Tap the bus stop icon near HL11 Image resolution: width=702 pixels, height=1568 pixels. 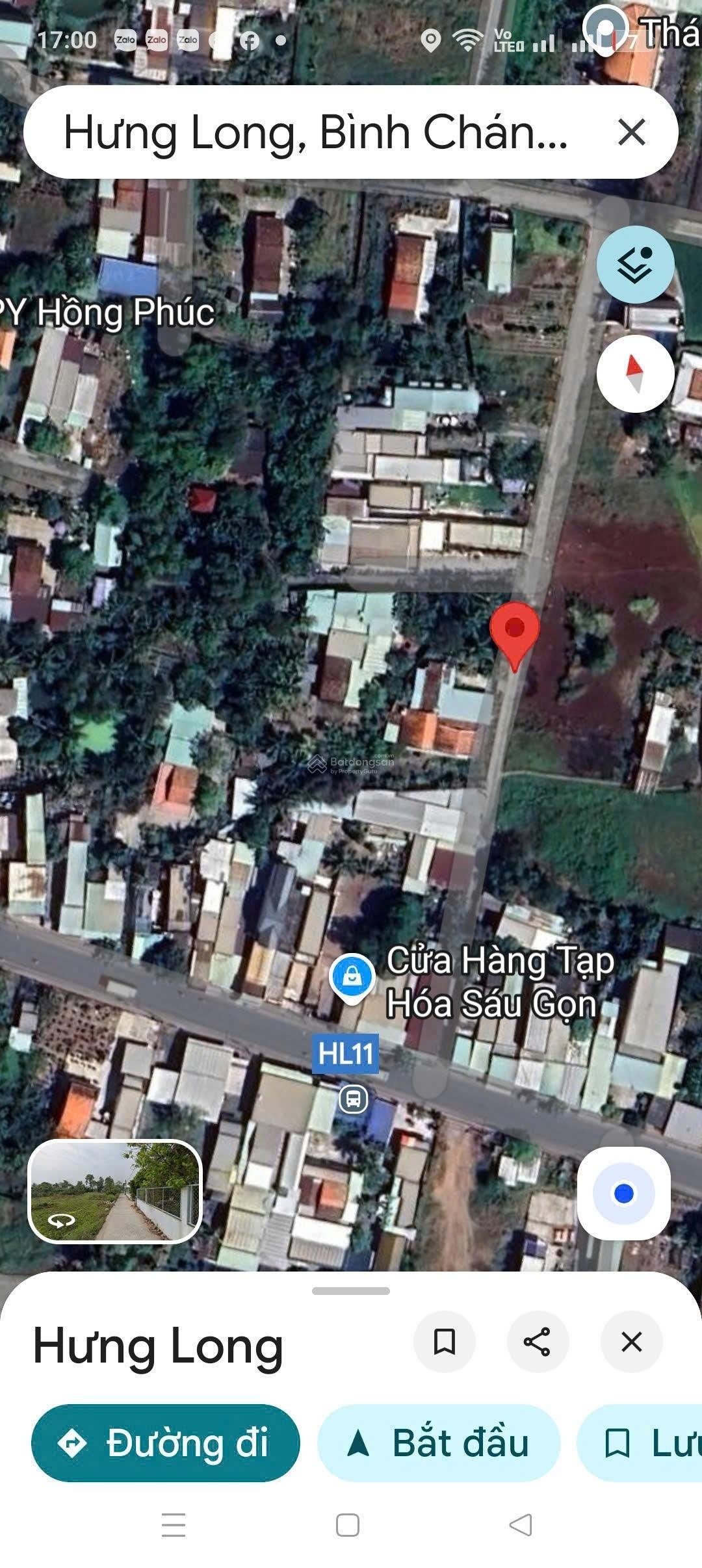pos(353,1099)
